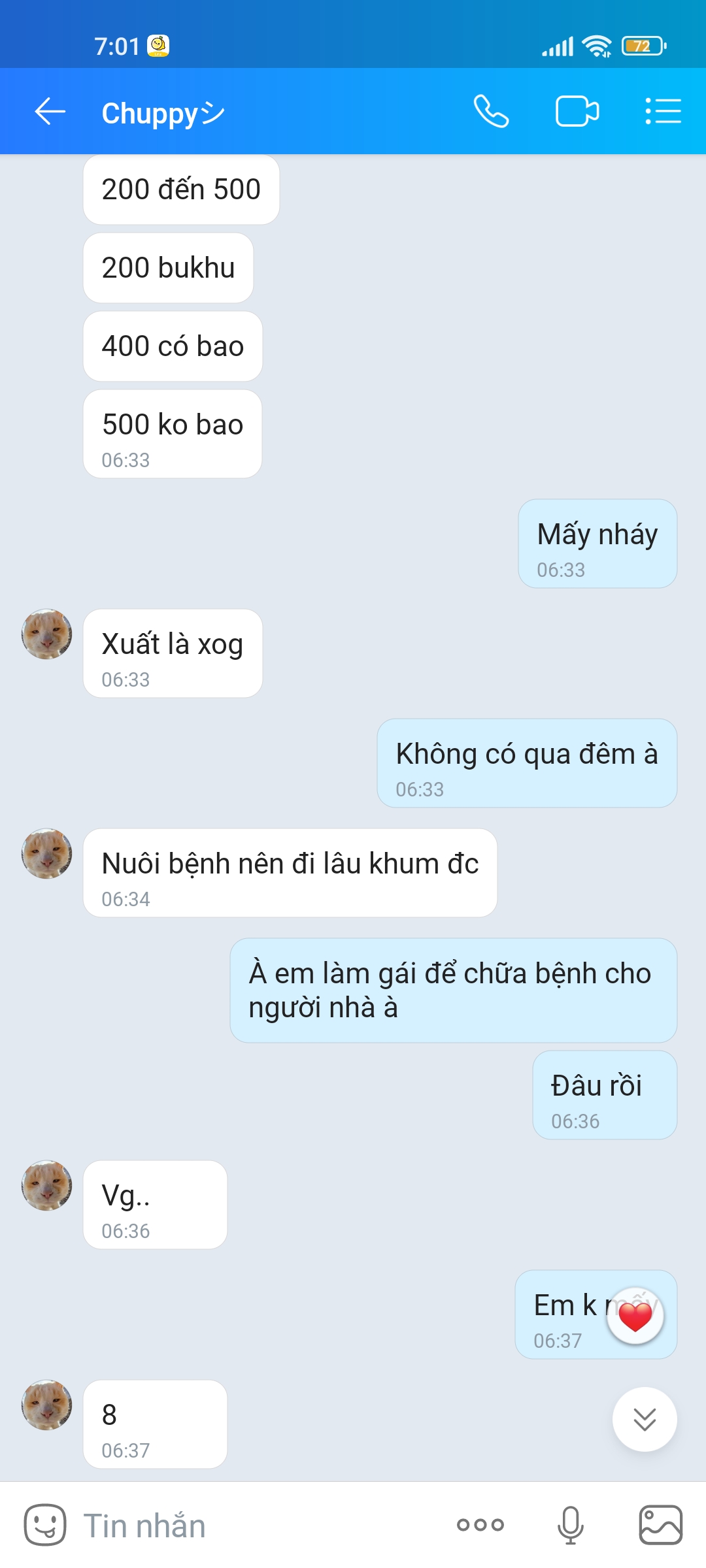
Task: Open the photo gallery picker
Action: [660, 1525]
